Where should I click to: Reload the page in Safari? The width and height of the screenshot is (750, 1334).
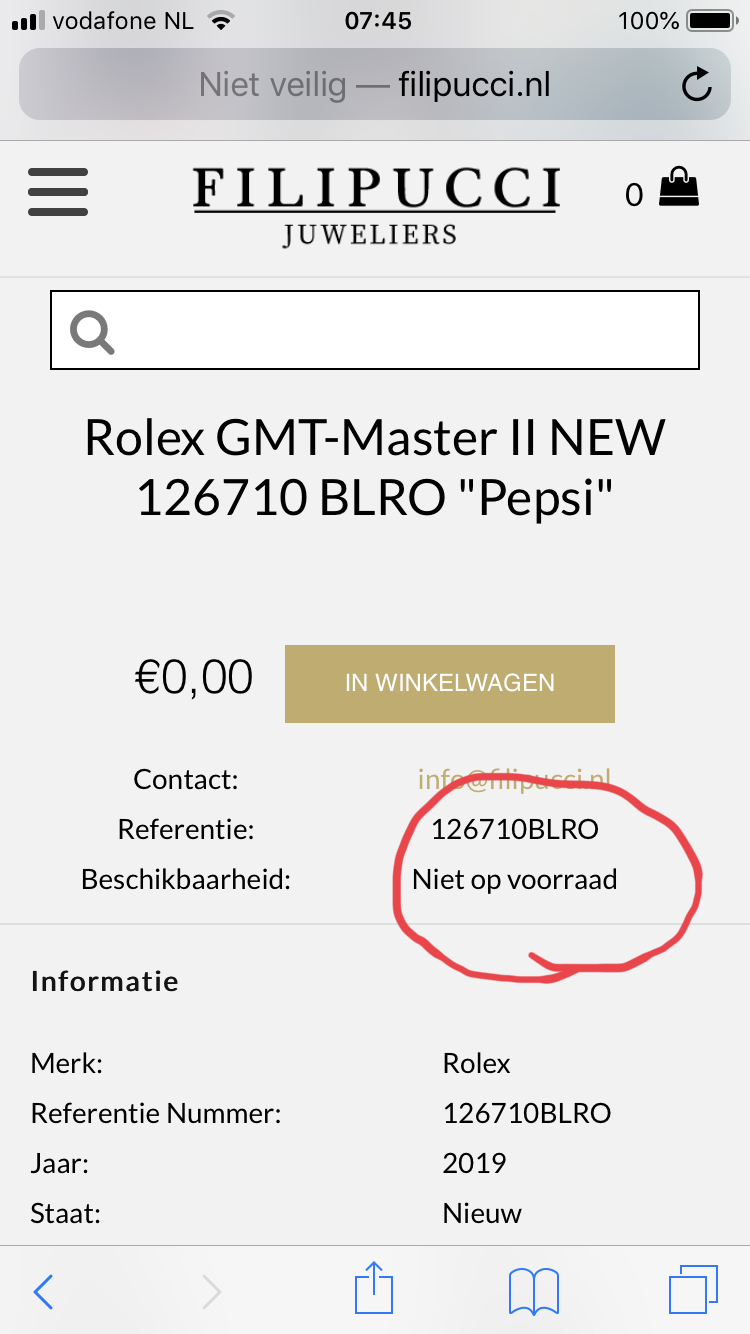tap(696, 85)
